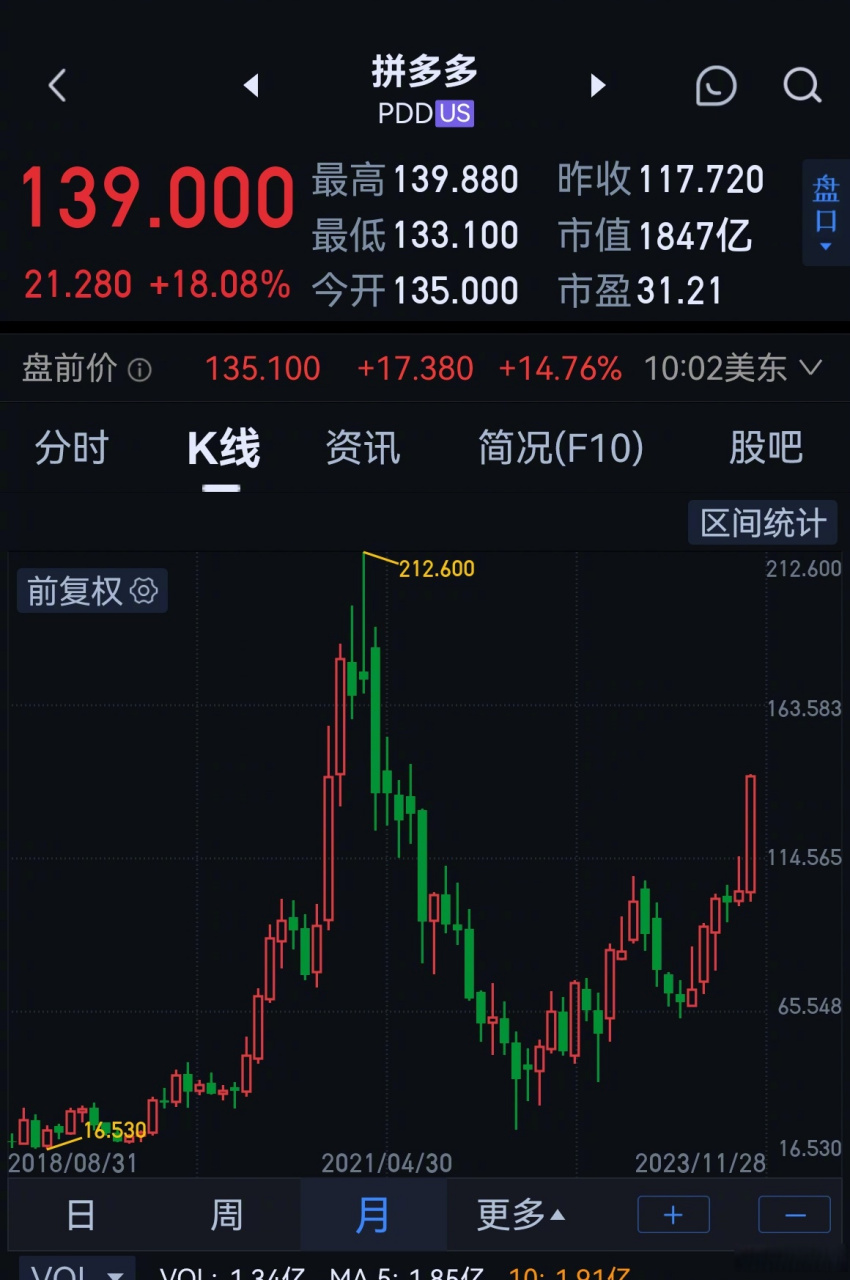Expand the 更多 options menu
This screenshot has width=850, height=1280.
pyautogui.click(x=520, y=1214)
